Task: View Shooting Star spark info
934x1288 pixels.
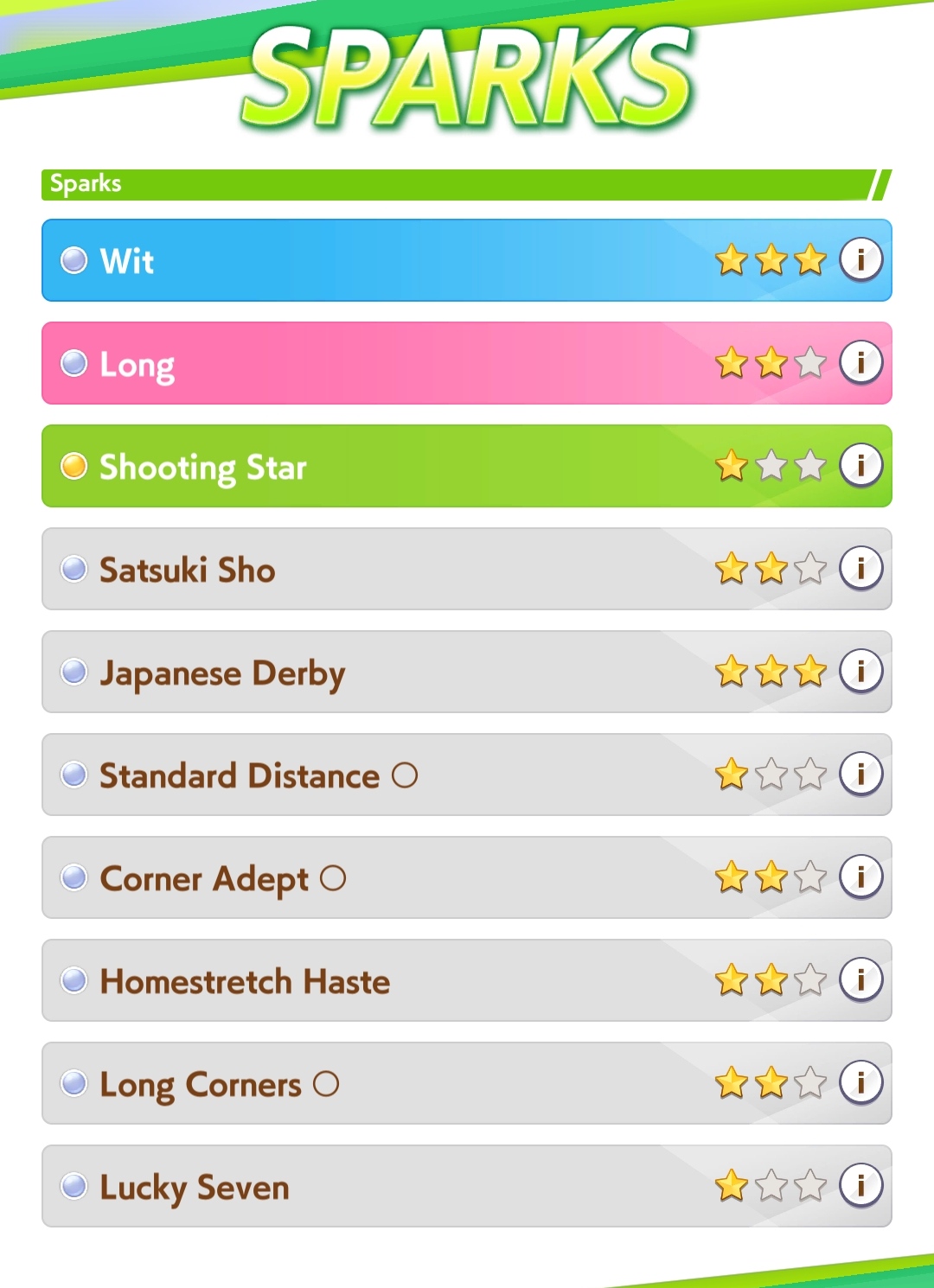Action: pos(860,465)
